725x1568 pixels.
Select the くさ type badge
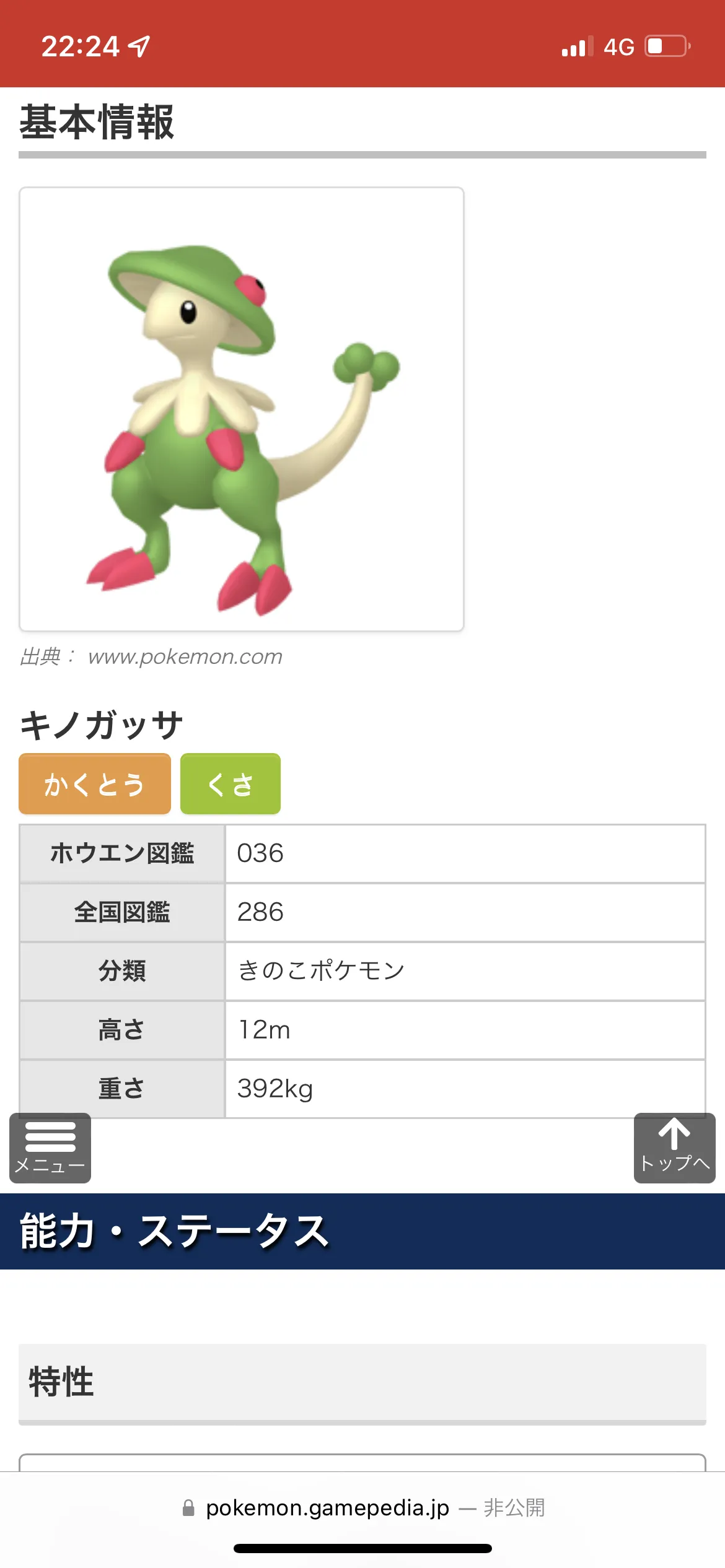pos(231,783)
